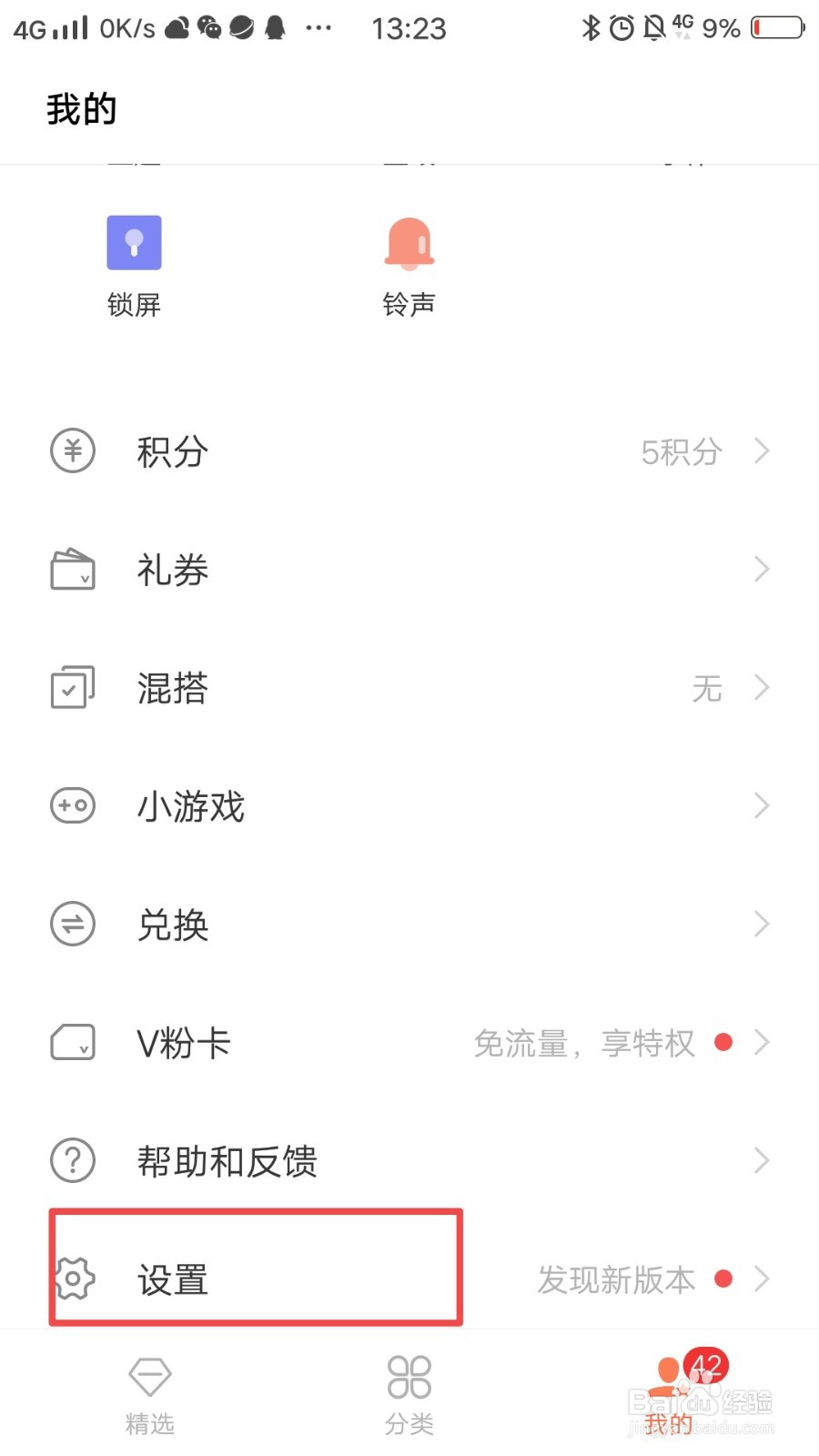
Task: Tap the red notification dot on V粉卡
Action: pyautogui.click(x=723, y=1042)
